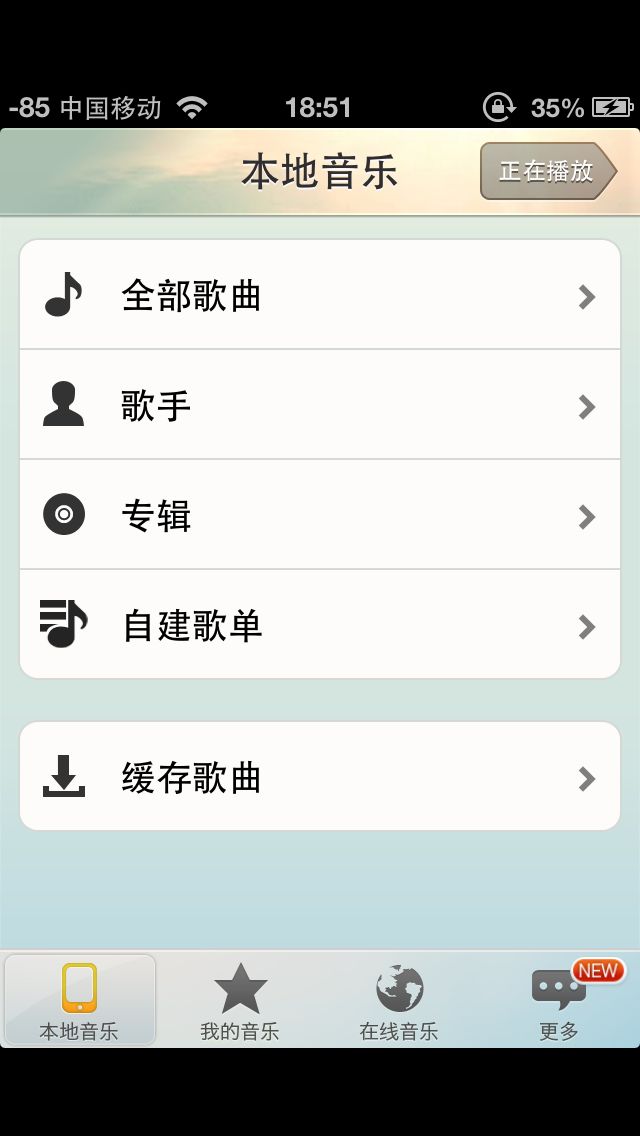Switch to the 我的音乐 tab
640x1136 pixels.
click(x=240, y=1001)
